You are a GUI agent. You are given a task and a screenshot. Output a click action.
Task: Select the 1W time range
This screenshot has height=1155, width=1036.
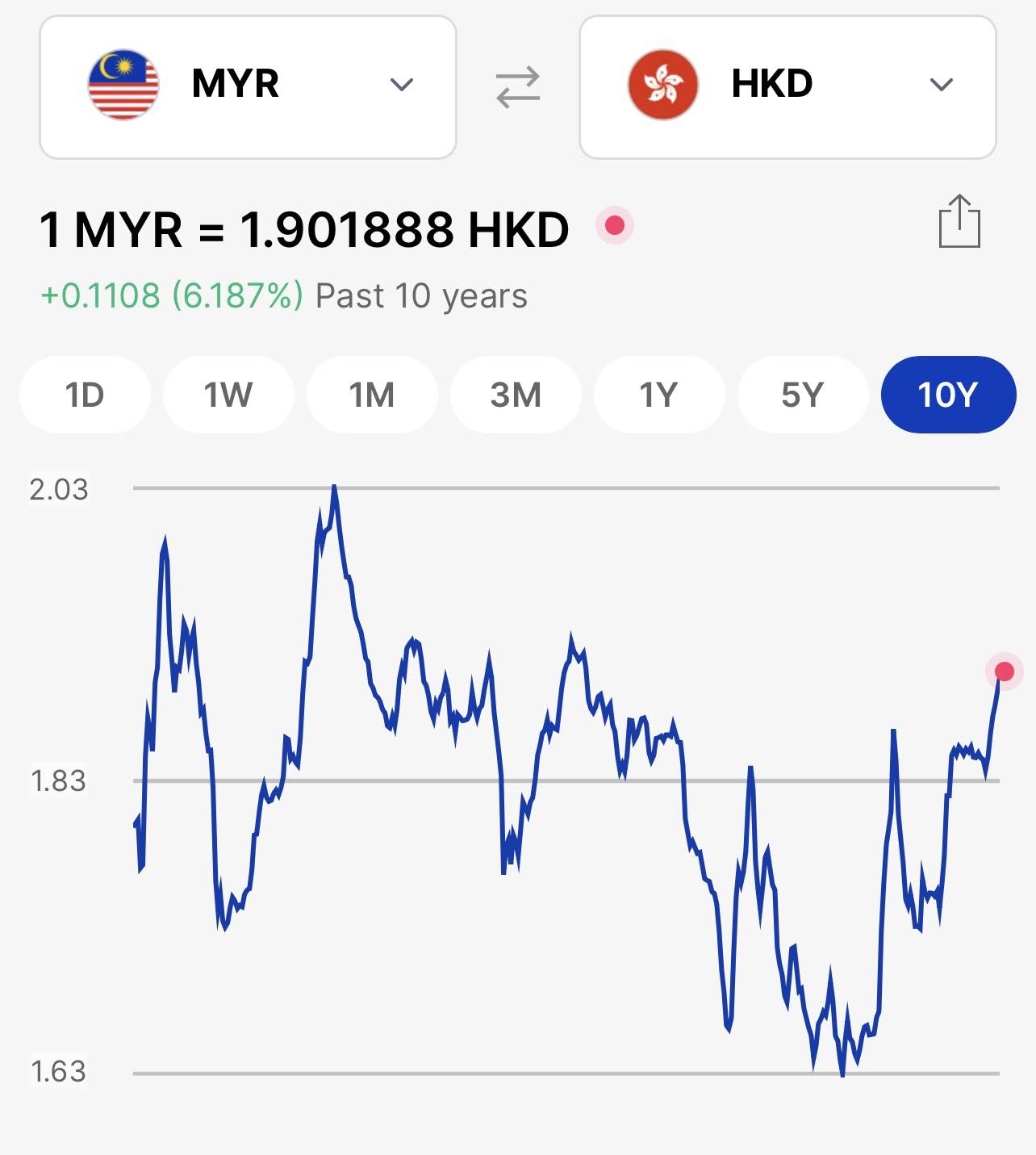(x=228, y=395)
